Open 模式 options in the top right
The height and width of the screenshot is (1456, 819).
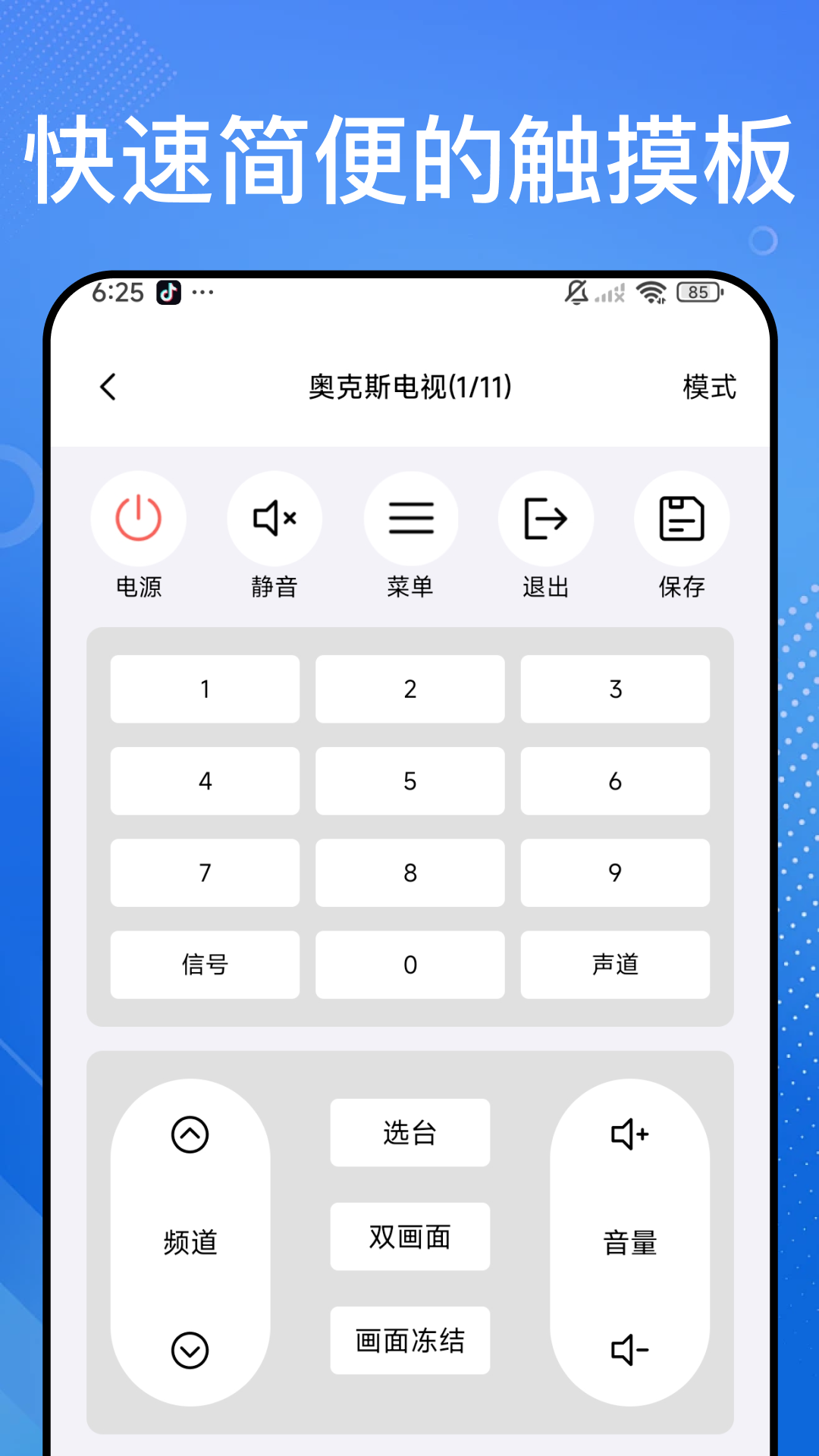pos(710,387)
